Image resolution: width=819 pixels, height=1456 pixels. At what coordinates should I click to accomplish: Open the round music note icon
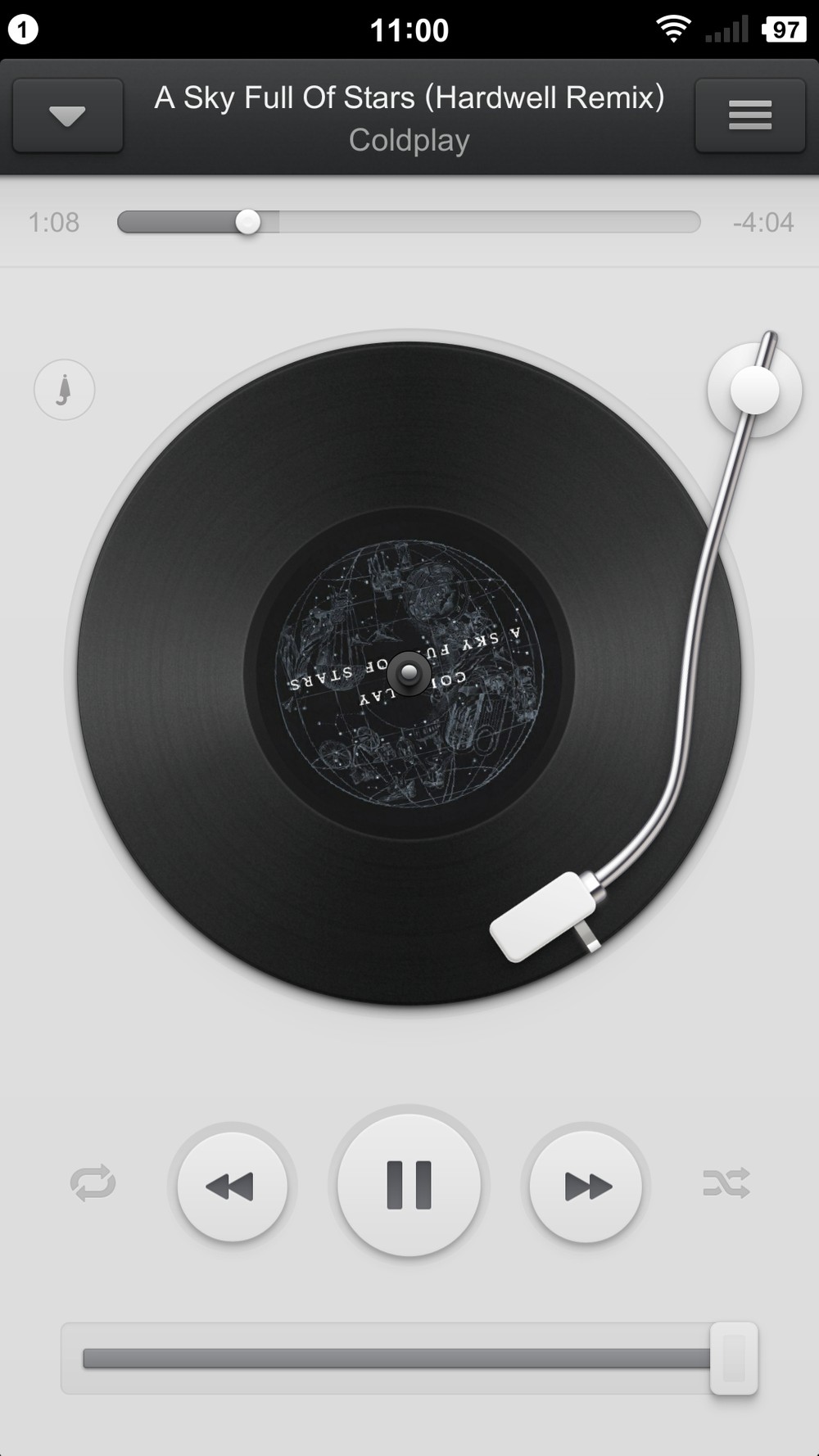[x=64, y=390]
